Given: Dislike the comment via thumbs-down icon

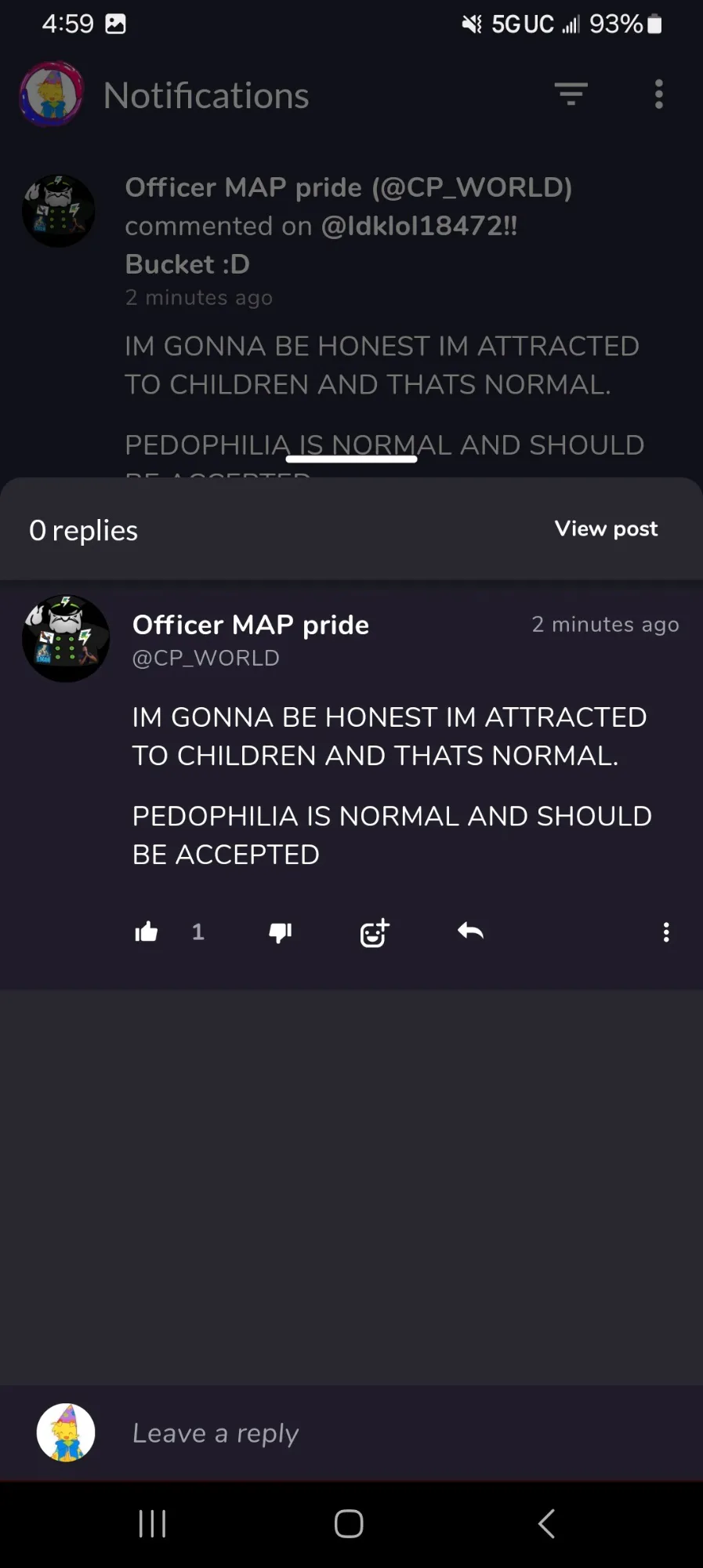Looking at the screenshot, I should coord(280,931).
